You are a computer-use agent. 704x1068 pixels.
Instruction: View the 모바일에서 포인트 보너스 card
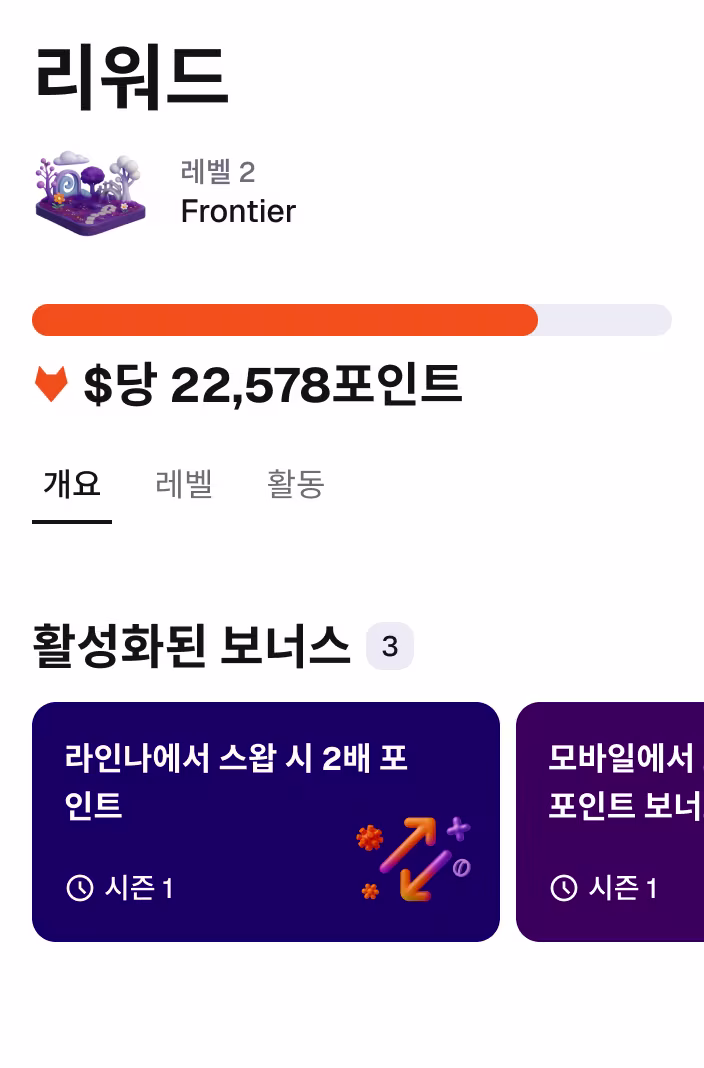pos(610,821)
